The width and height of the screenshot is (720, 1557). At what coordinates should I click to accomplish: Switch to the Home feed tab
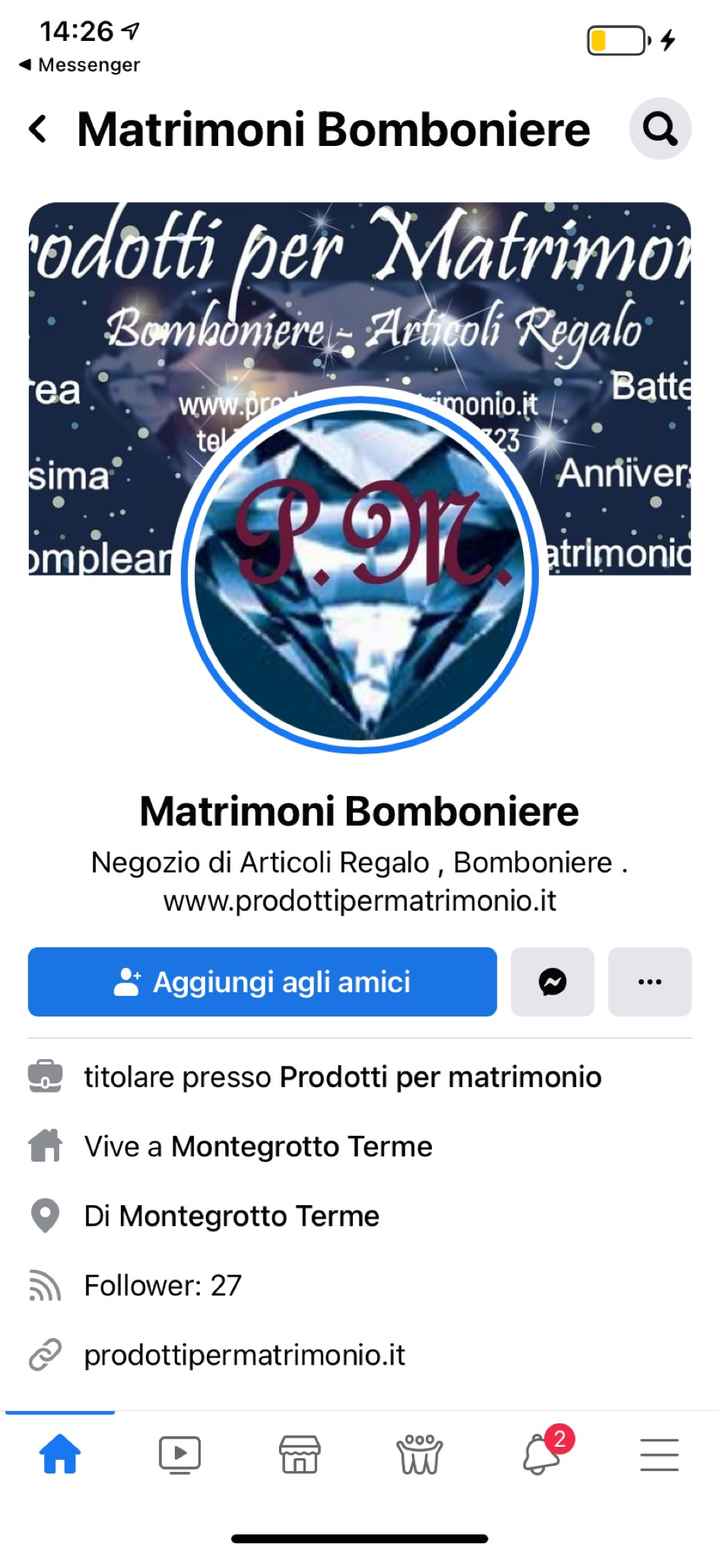pos(60,1455)
